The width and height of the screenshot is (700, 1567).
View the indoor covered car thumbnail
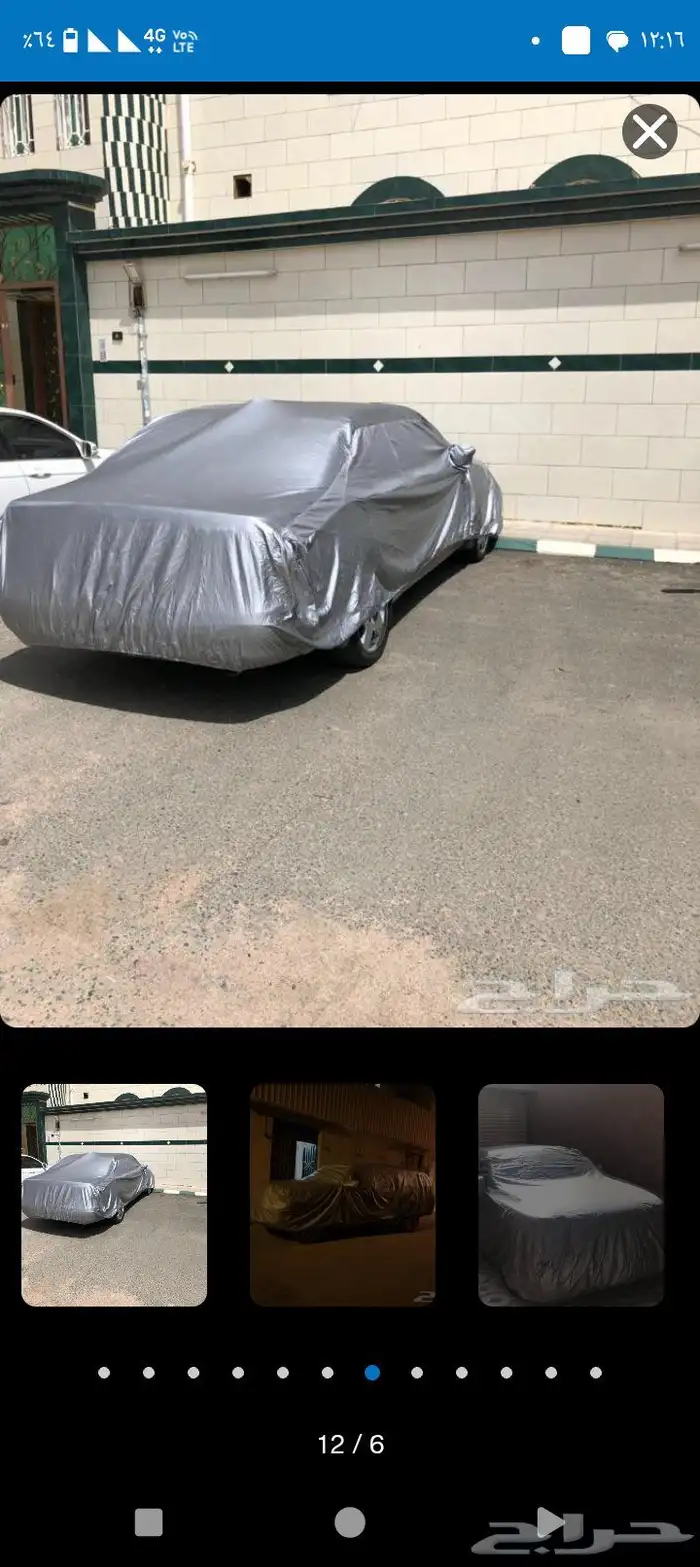pos(570,1194)
